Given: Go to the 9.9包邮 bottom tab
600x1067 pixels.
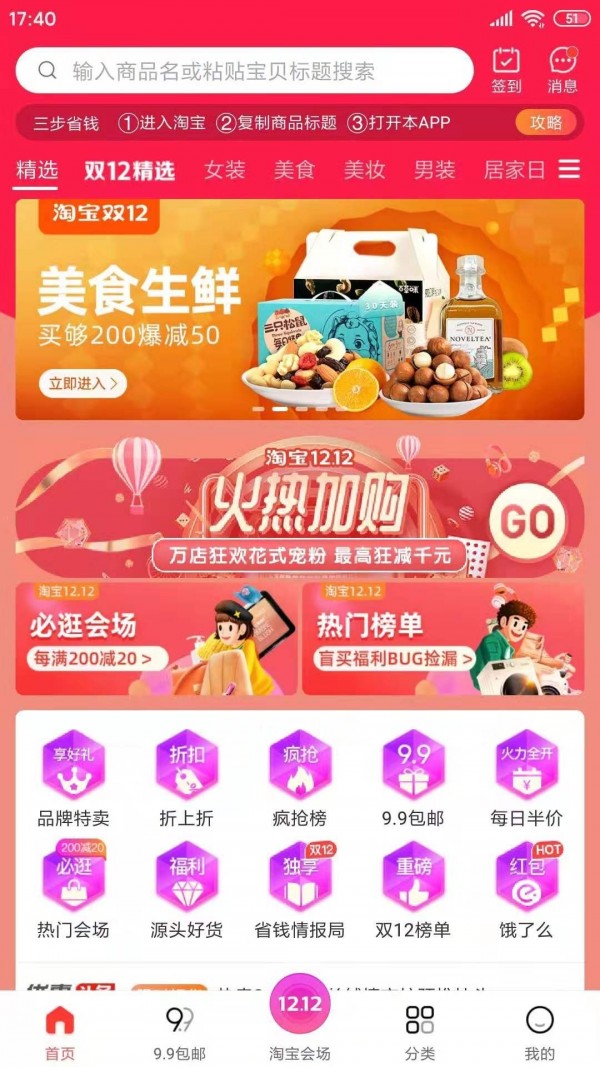Looking at the screenshot, I should click(180, 1032).
